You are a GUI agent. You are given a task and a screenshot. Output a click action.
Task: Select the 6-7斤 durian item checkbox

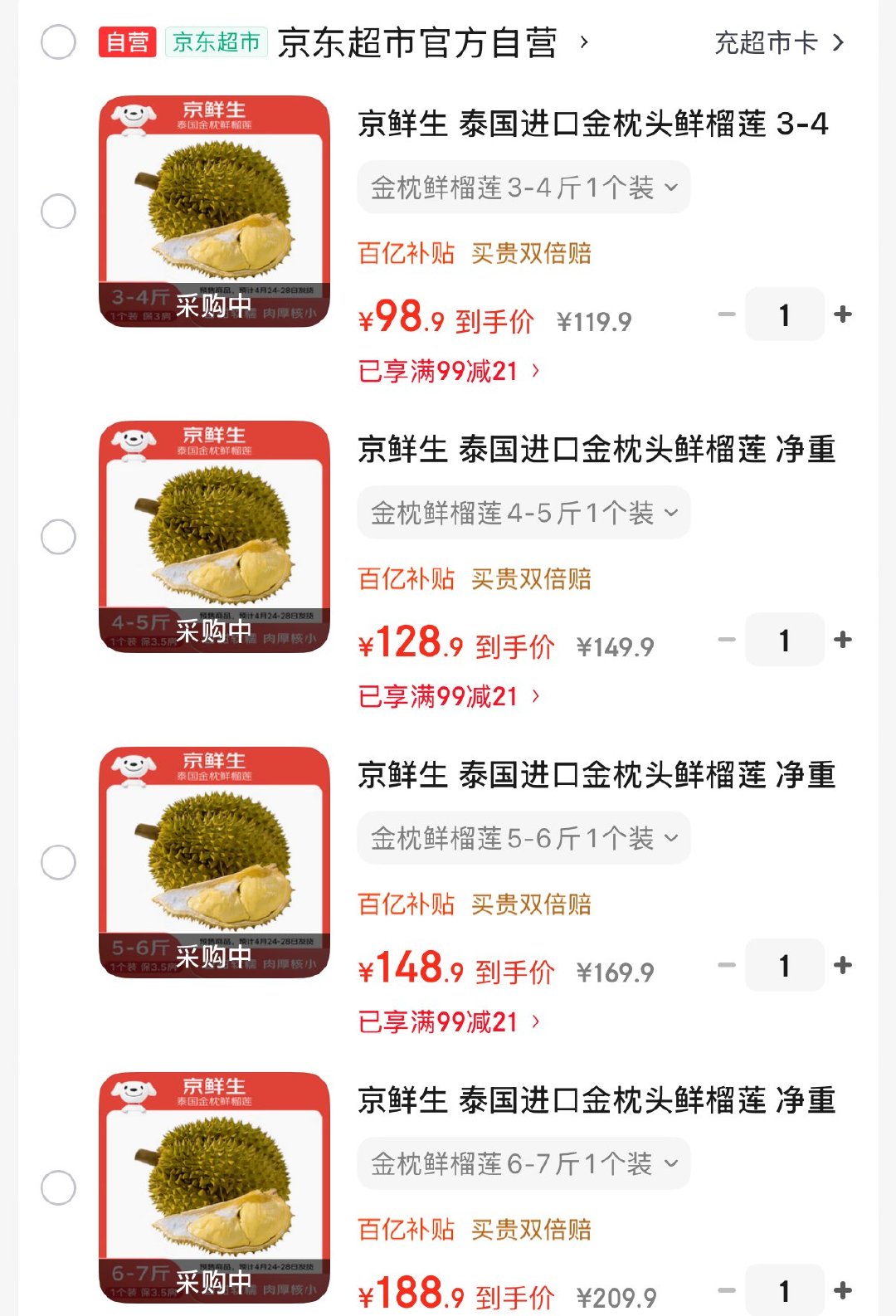[58, 1187]
